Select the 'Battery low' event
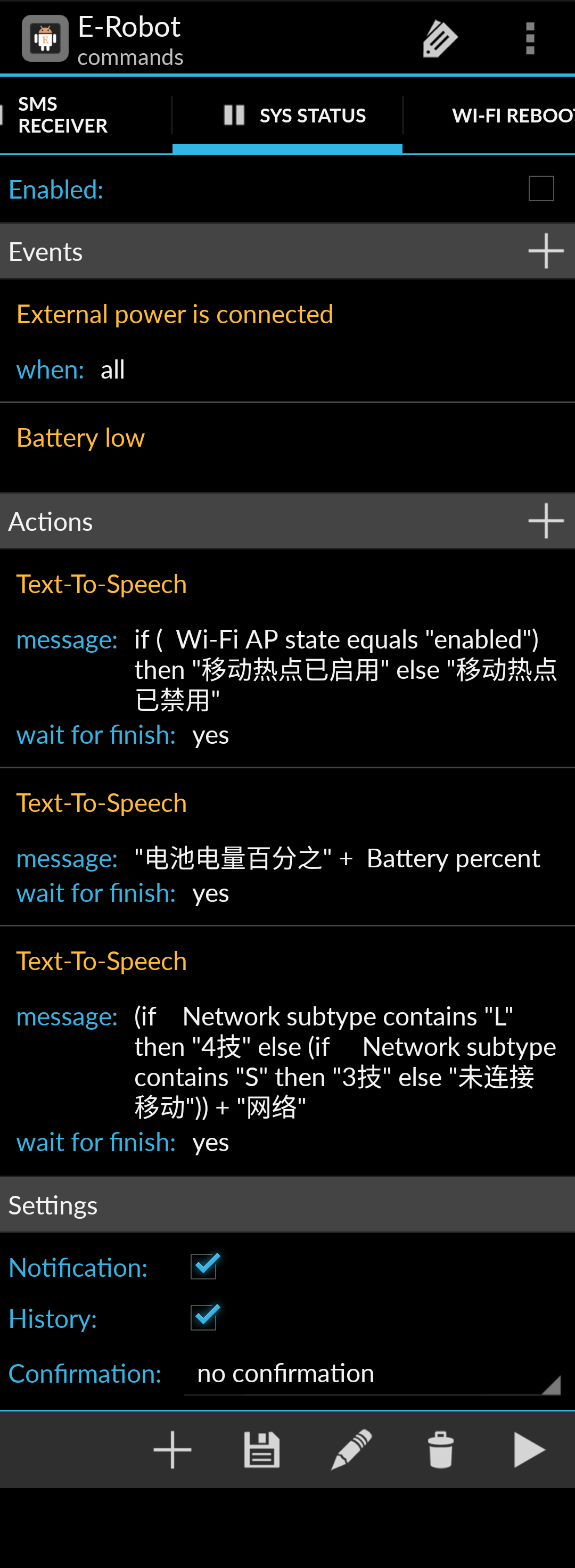The width and height of the screenshot is (575, 1568). (x=81, y=437)
